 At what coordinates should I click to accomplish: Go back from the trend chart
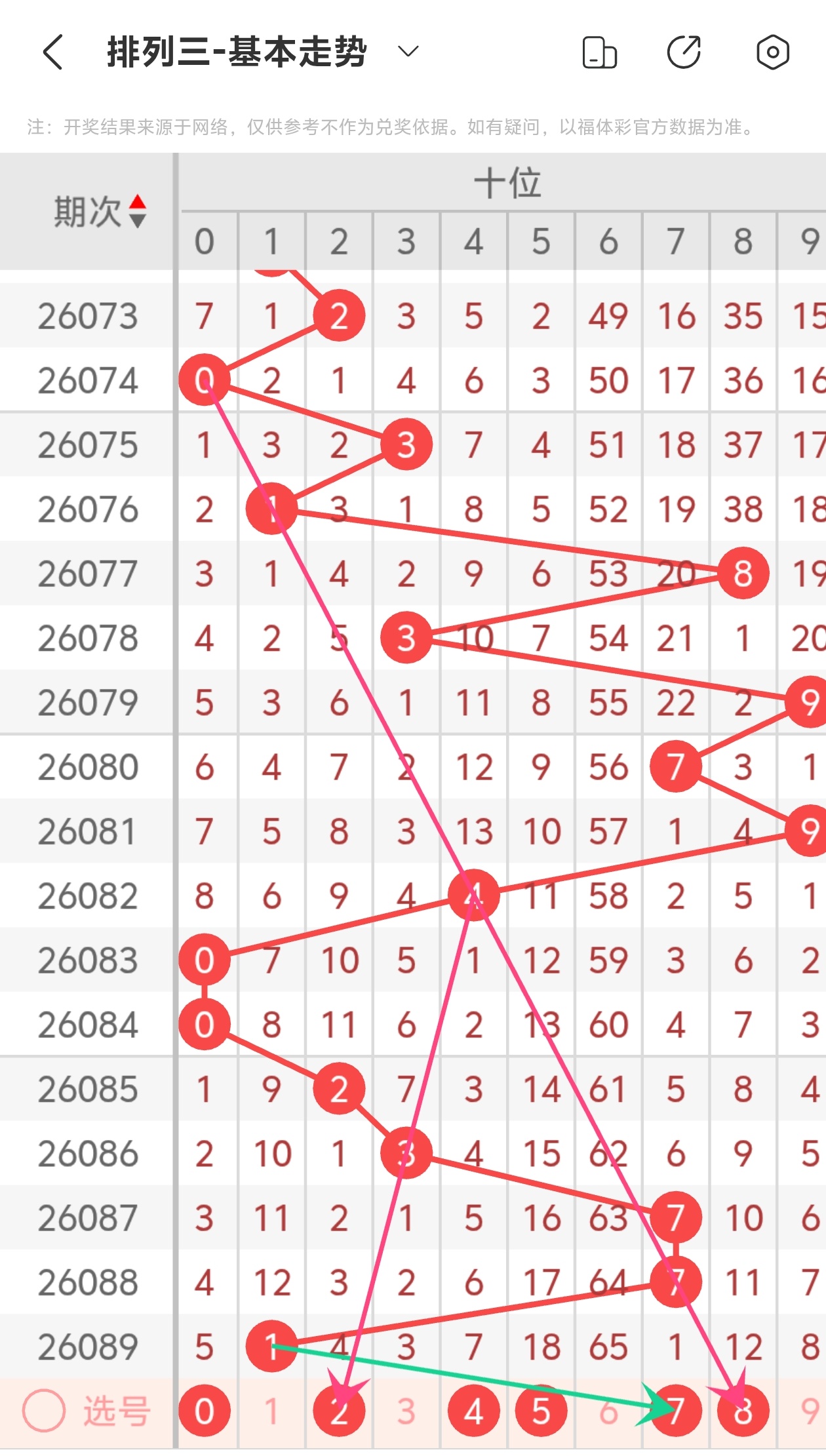pos(53,52)
